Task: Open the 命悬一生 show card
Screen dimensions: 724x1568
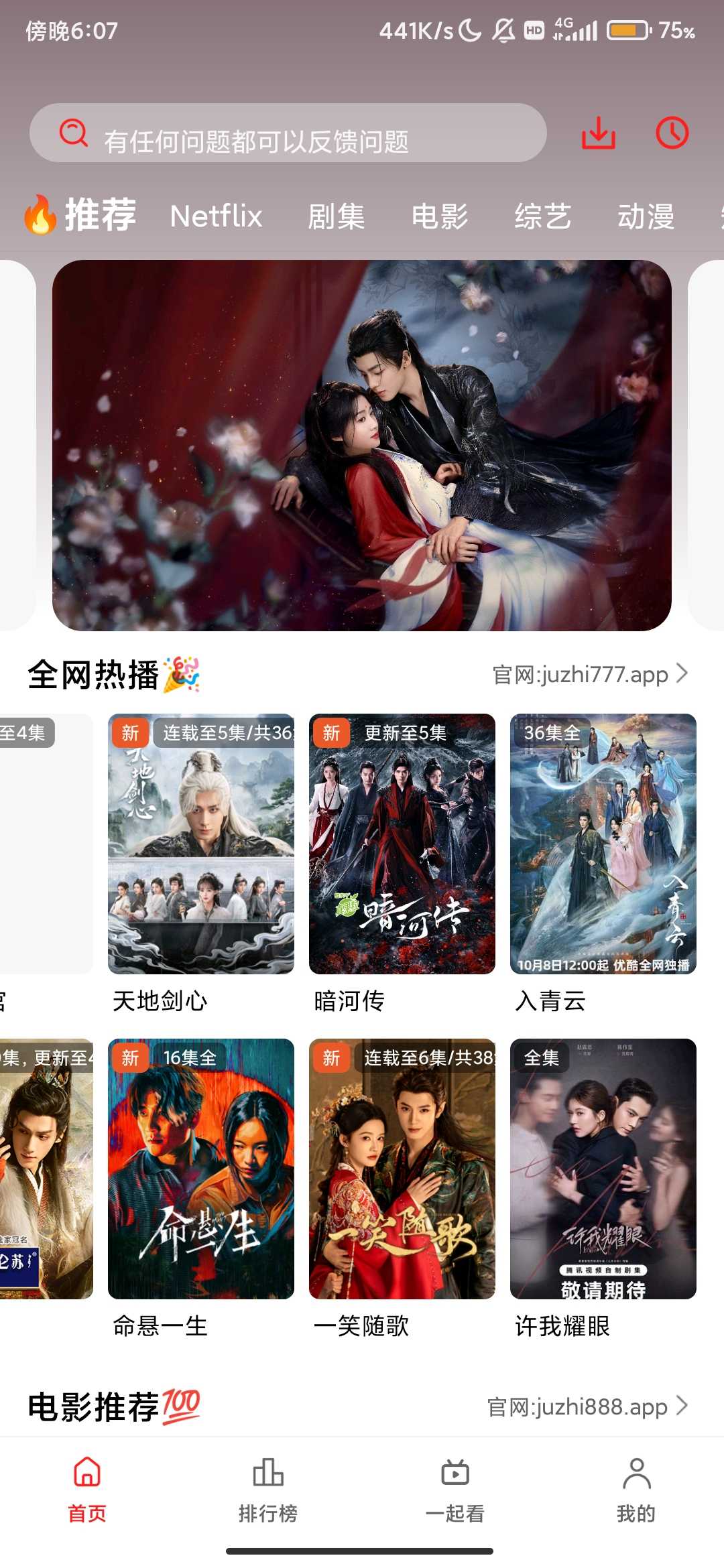Action: (201, 1169)
